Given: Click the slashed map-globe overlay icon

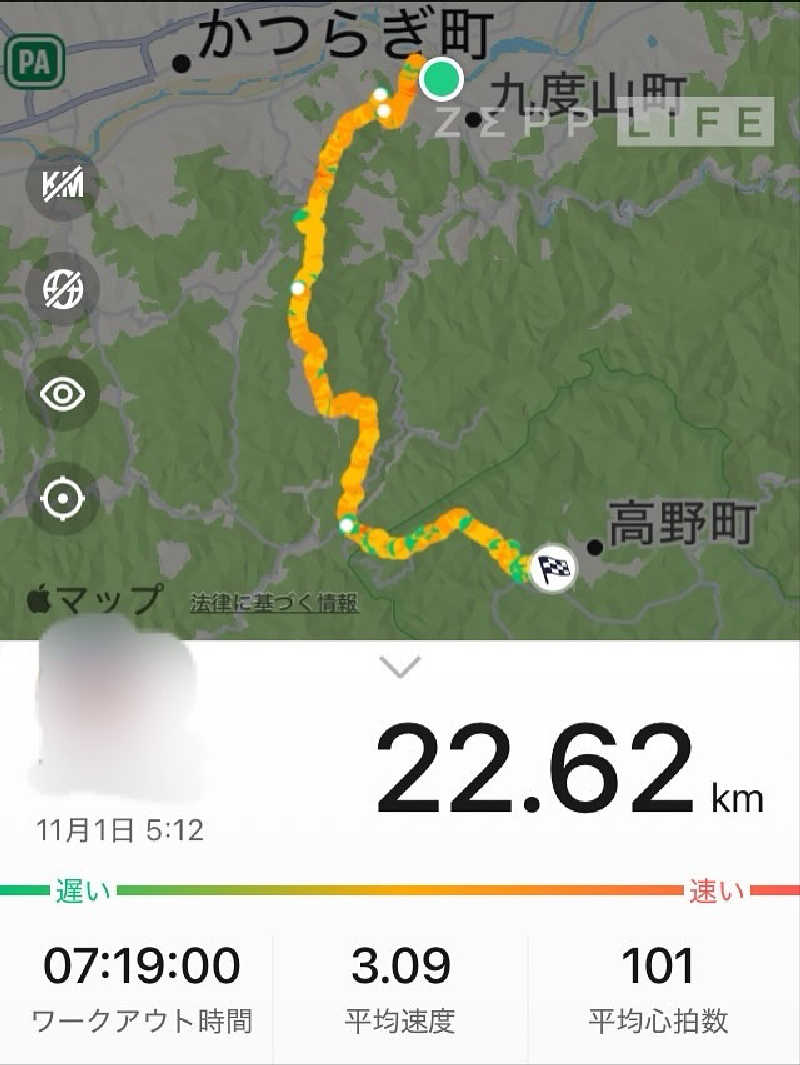Looking at the screenshot, I should (x=62, y=287).
